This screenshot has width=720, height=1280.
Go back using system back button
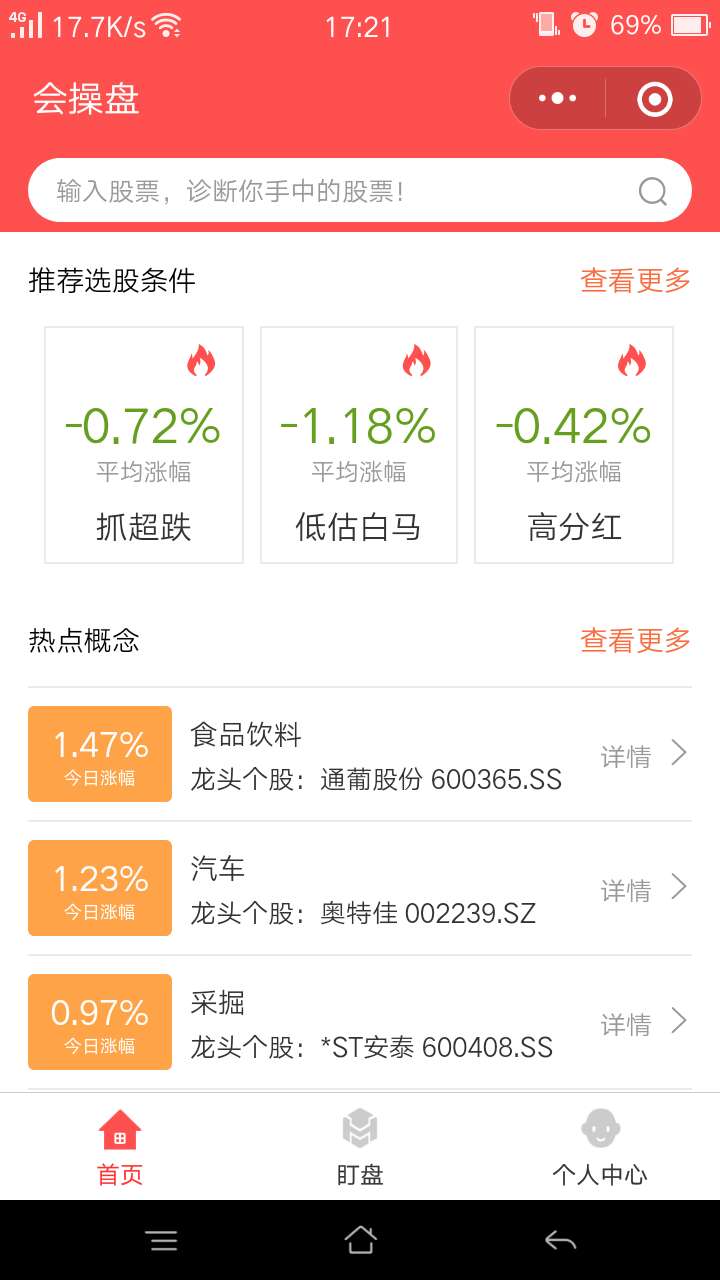[560, 1241]
